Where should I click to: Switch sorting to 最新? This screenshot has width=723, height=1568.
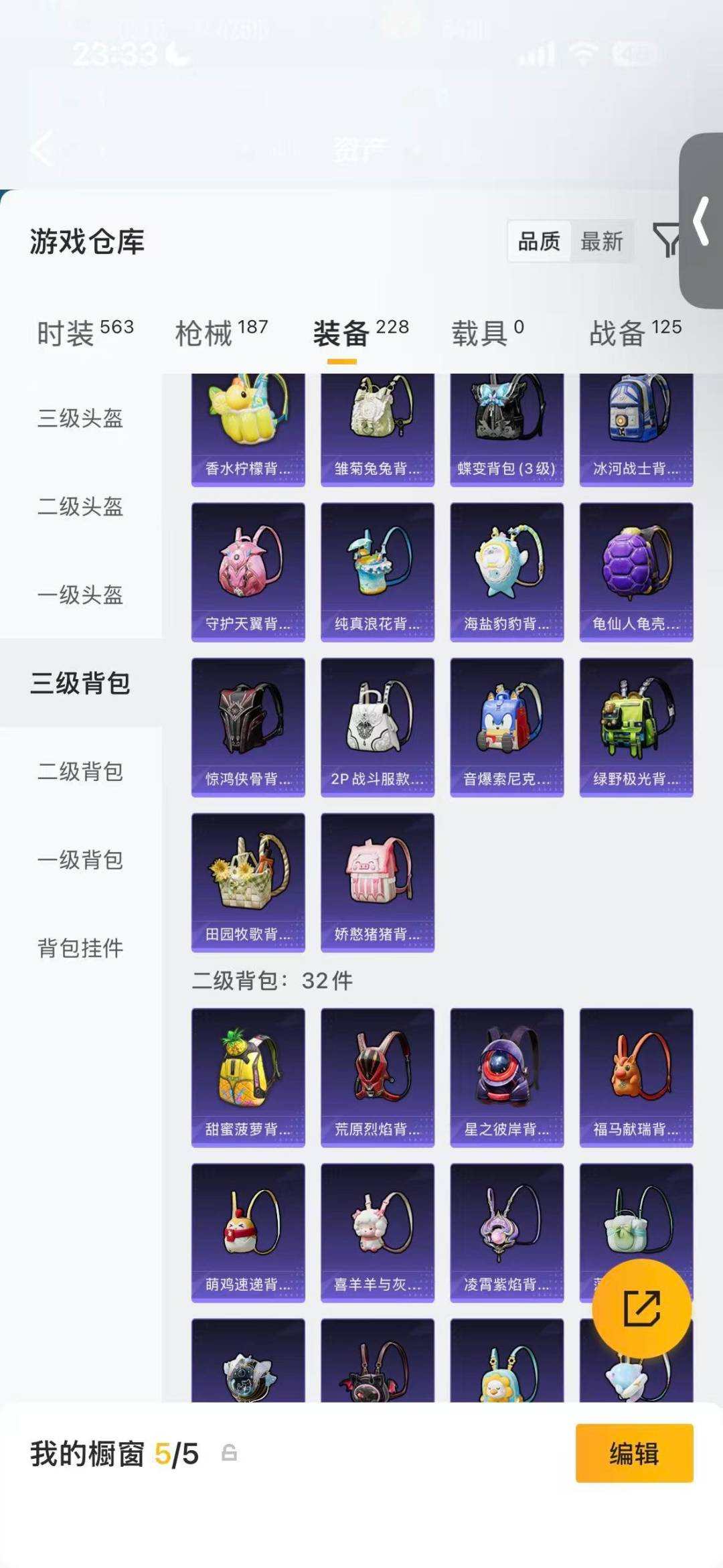[x=601, y=242]
